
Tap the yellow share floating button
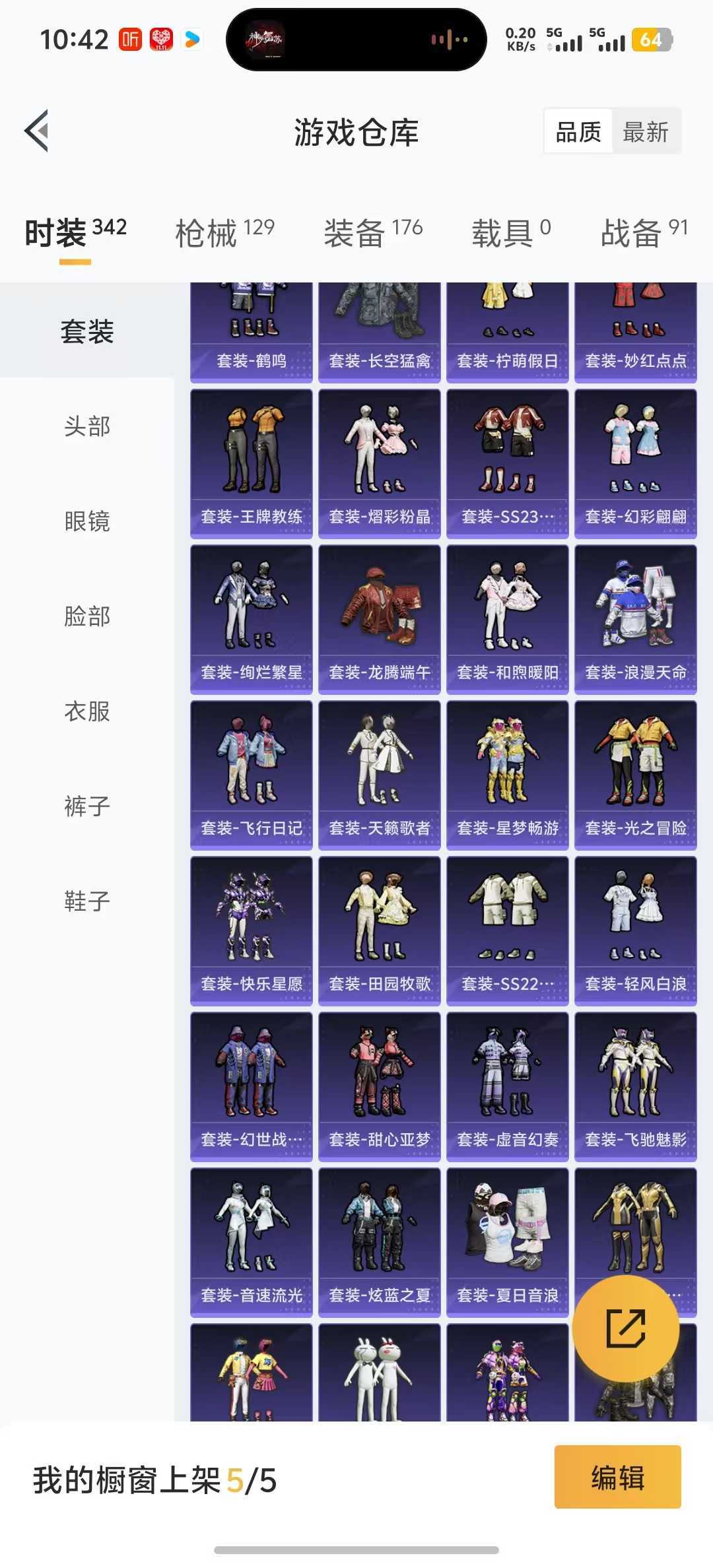pos(626,1328)
